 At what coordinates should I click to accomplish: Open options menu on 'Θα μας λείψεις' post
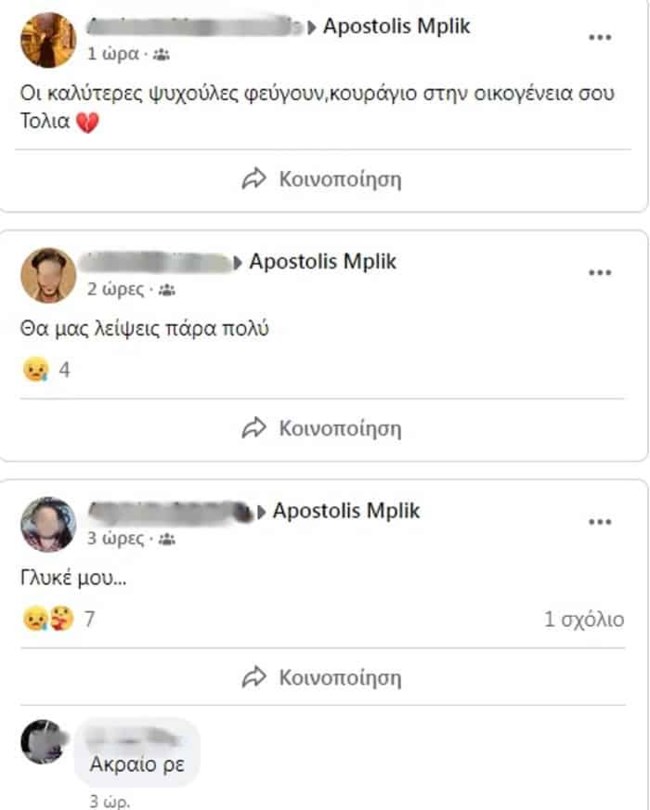(599, 273)
